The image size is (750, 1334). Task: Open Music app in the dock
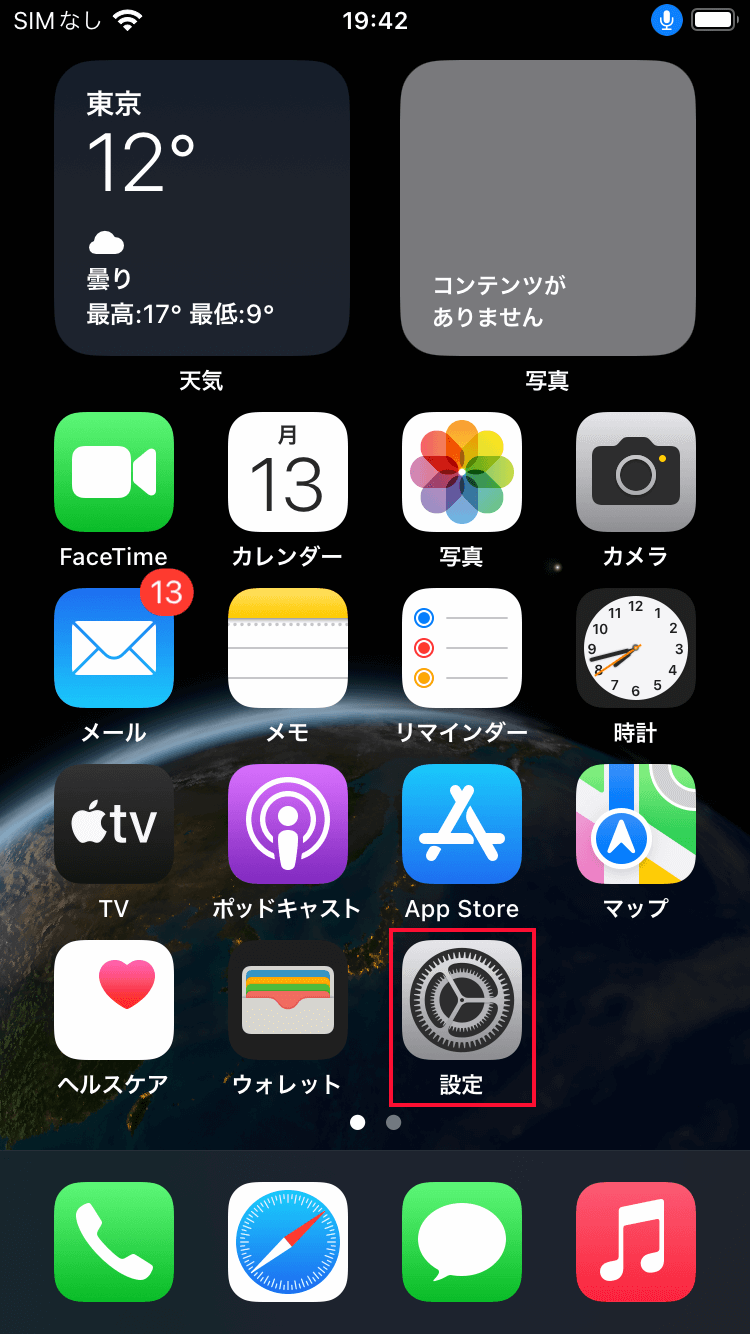636,1242
